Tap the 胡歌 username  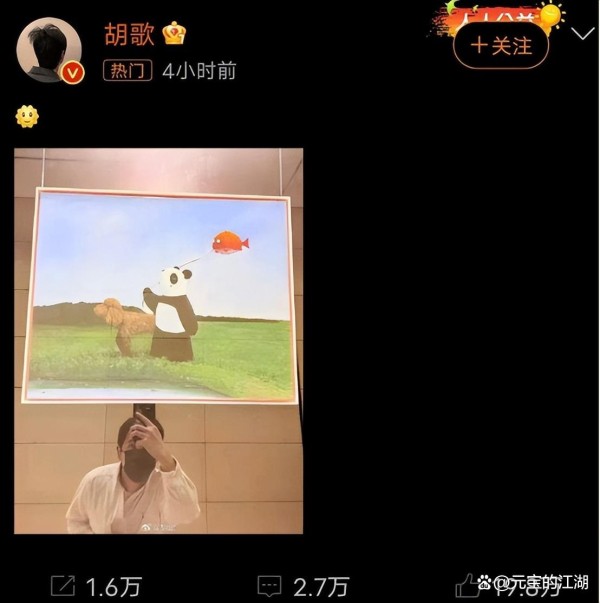point(128,35)
